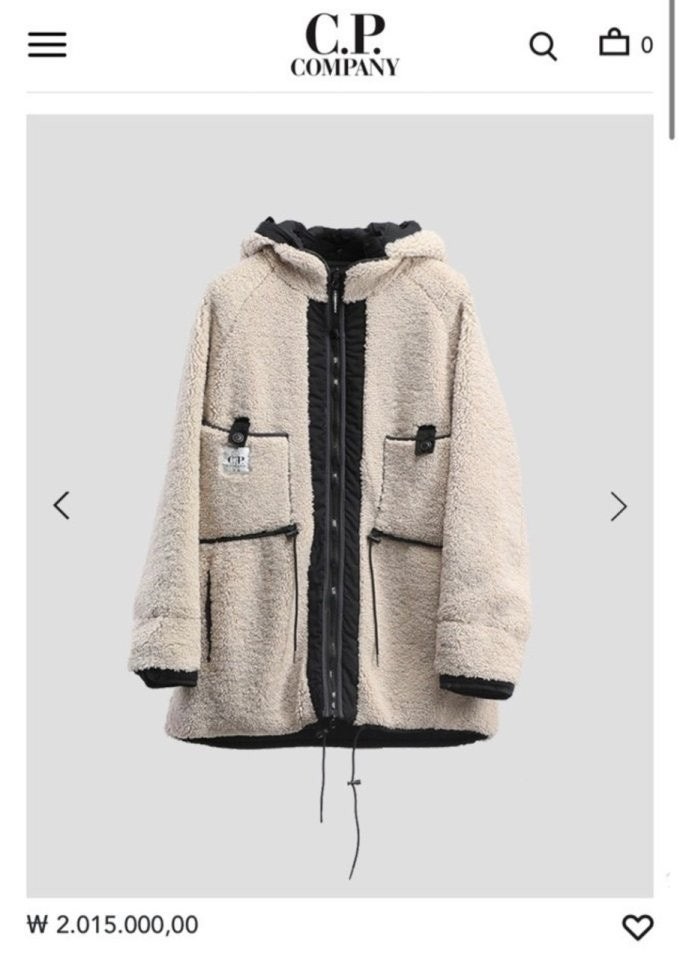The image size is (680, 960).
Task: Add the jacket to wishlist with heart
Action: click(x=637, y=927)
